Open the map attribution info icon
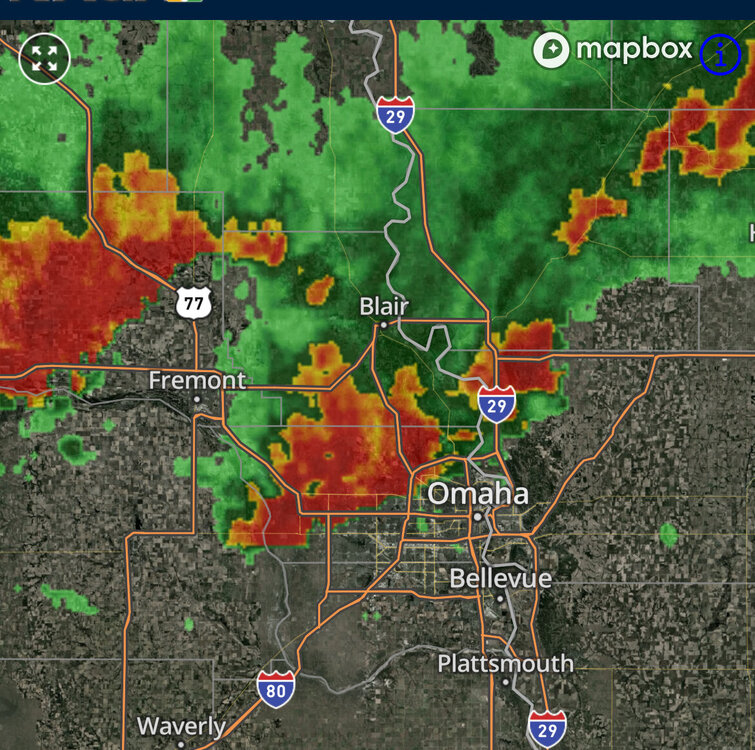Image resolution: width=755 pixels, height=750 pixels. pyautogui.click(x=719, y=54)
